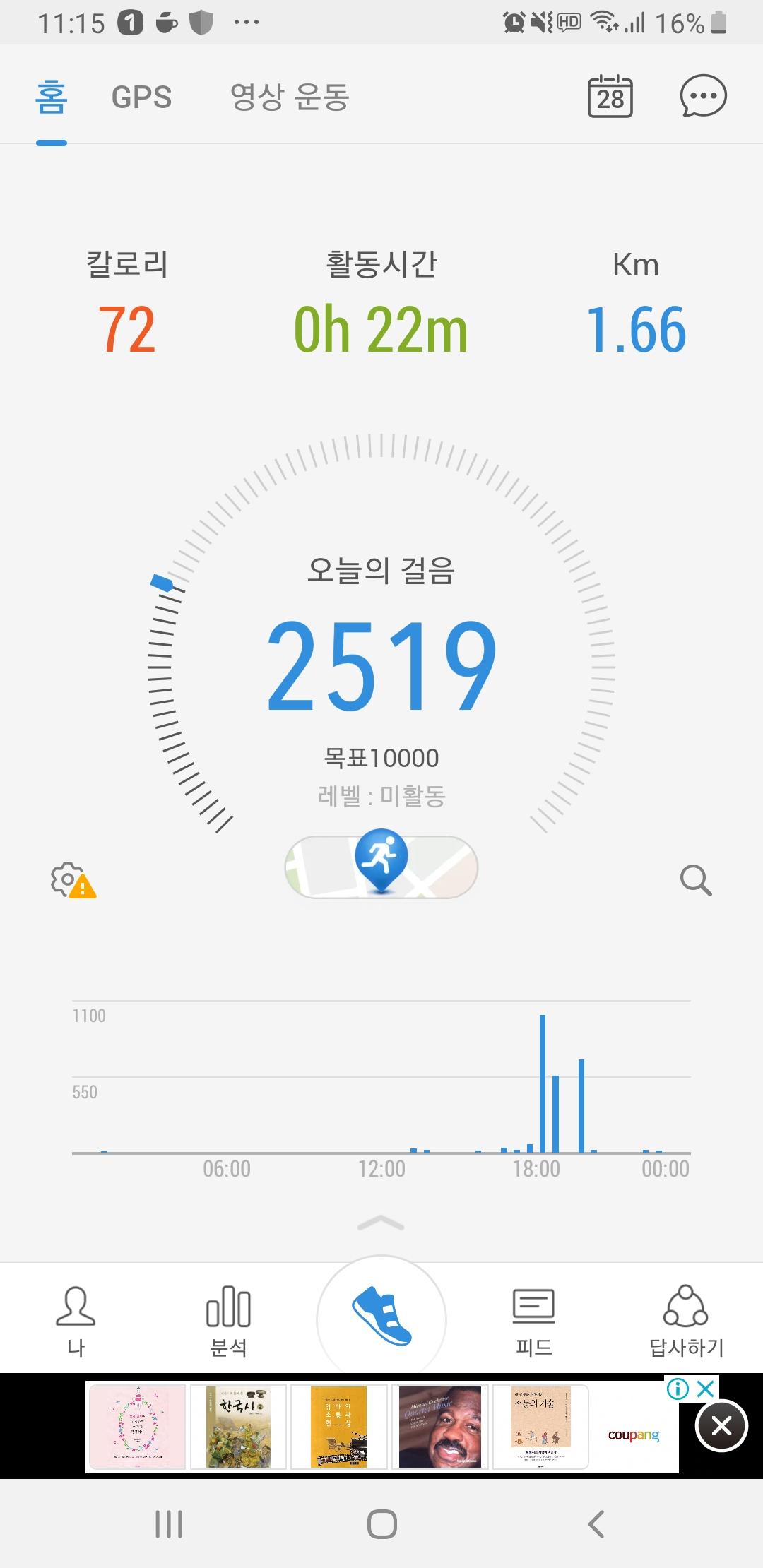
Task: Open the calendar showing 28
Action: [610, 97]
